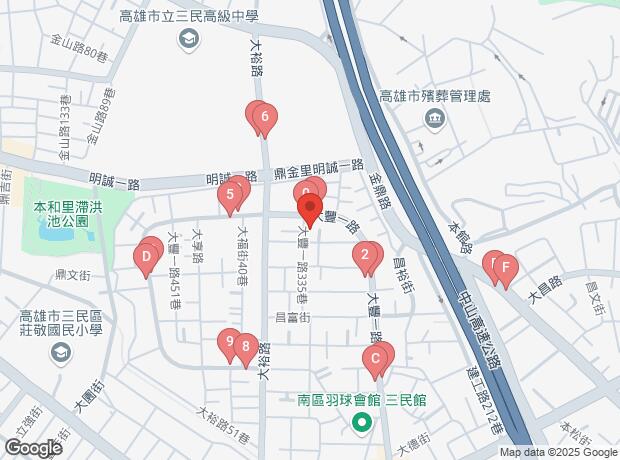Select the bright red center location pin
The height and width of the screenshot is (460, 620).
[307, 206]
